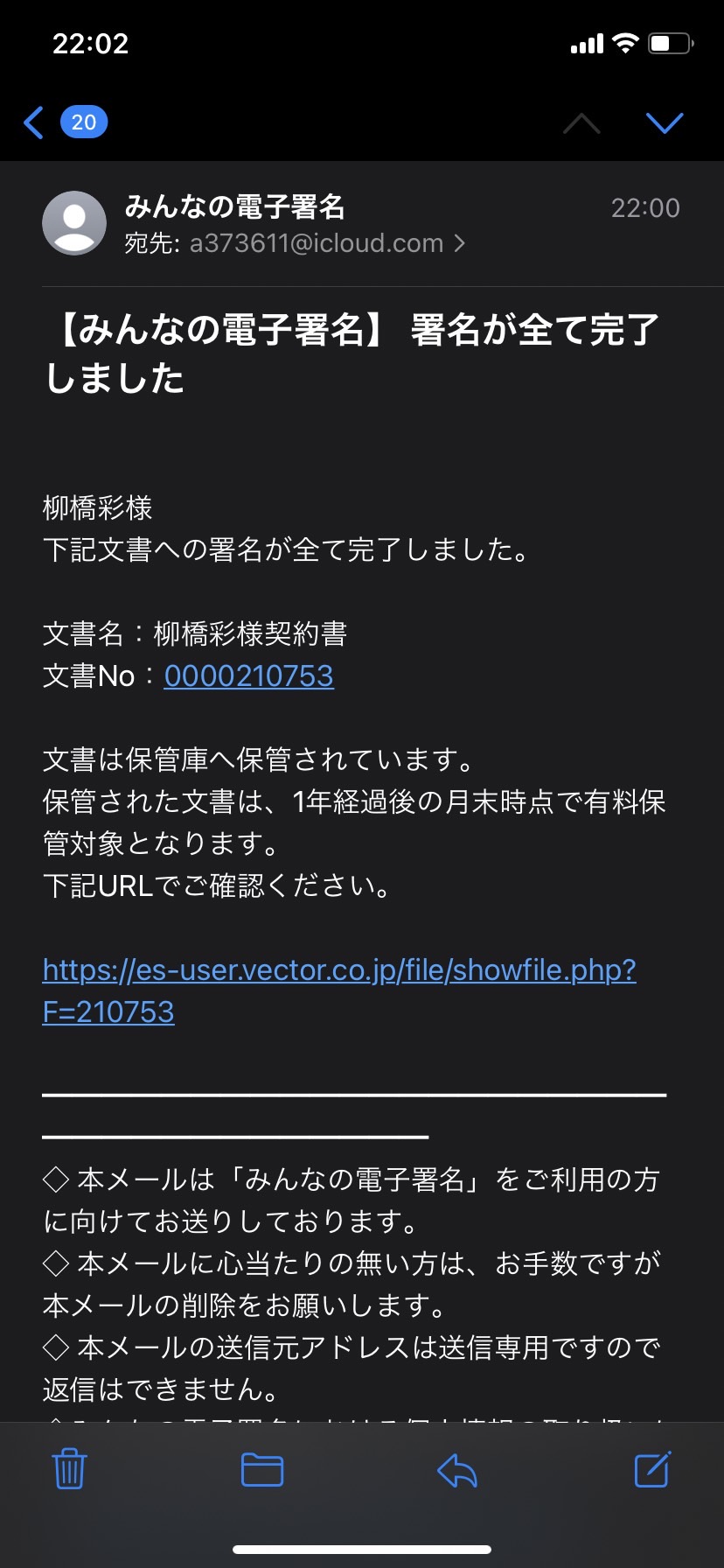Delete this email with the trash icon
Image resolution: width=724 pixels, height=1568 pixels.
point(69,1469)
